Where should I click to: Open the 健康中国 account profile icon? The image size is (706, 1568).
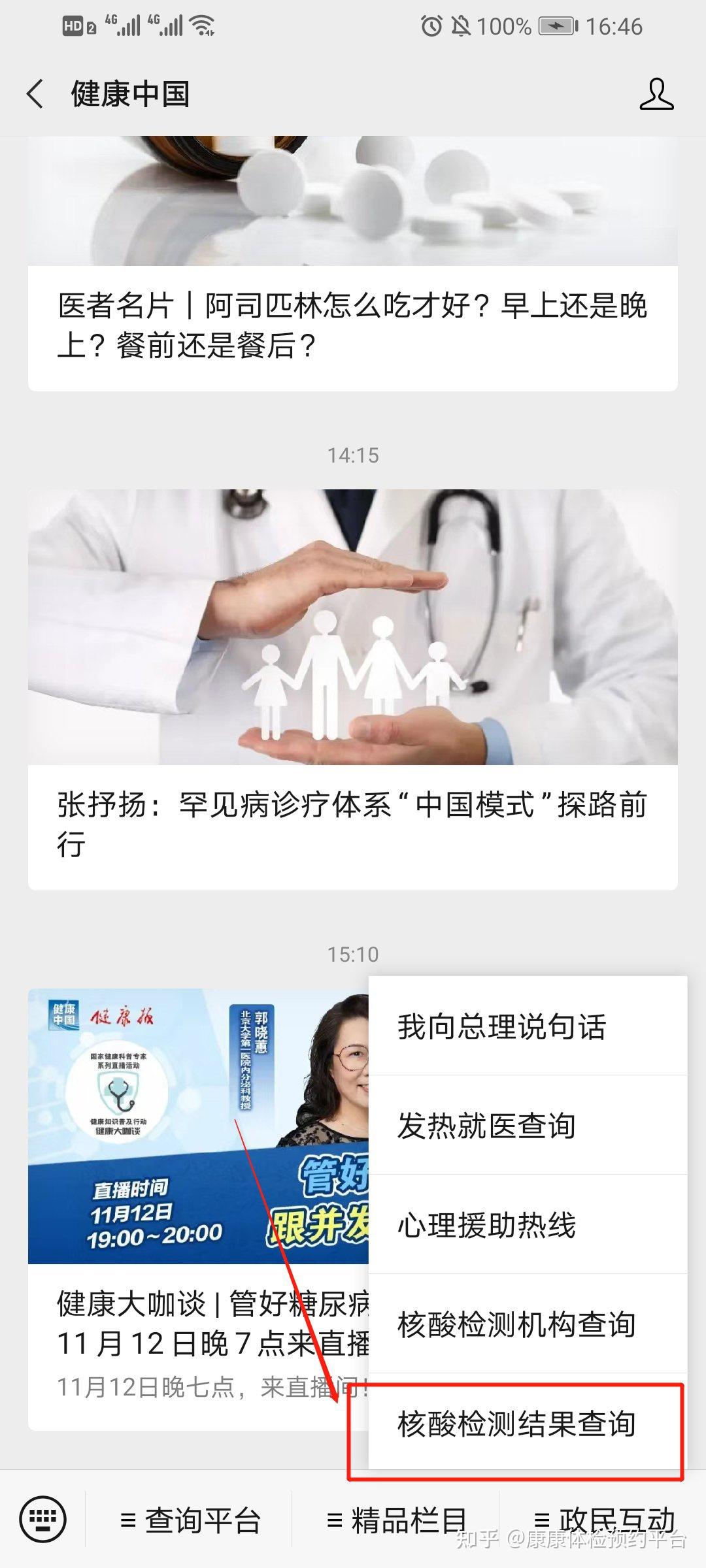(656, 94)
